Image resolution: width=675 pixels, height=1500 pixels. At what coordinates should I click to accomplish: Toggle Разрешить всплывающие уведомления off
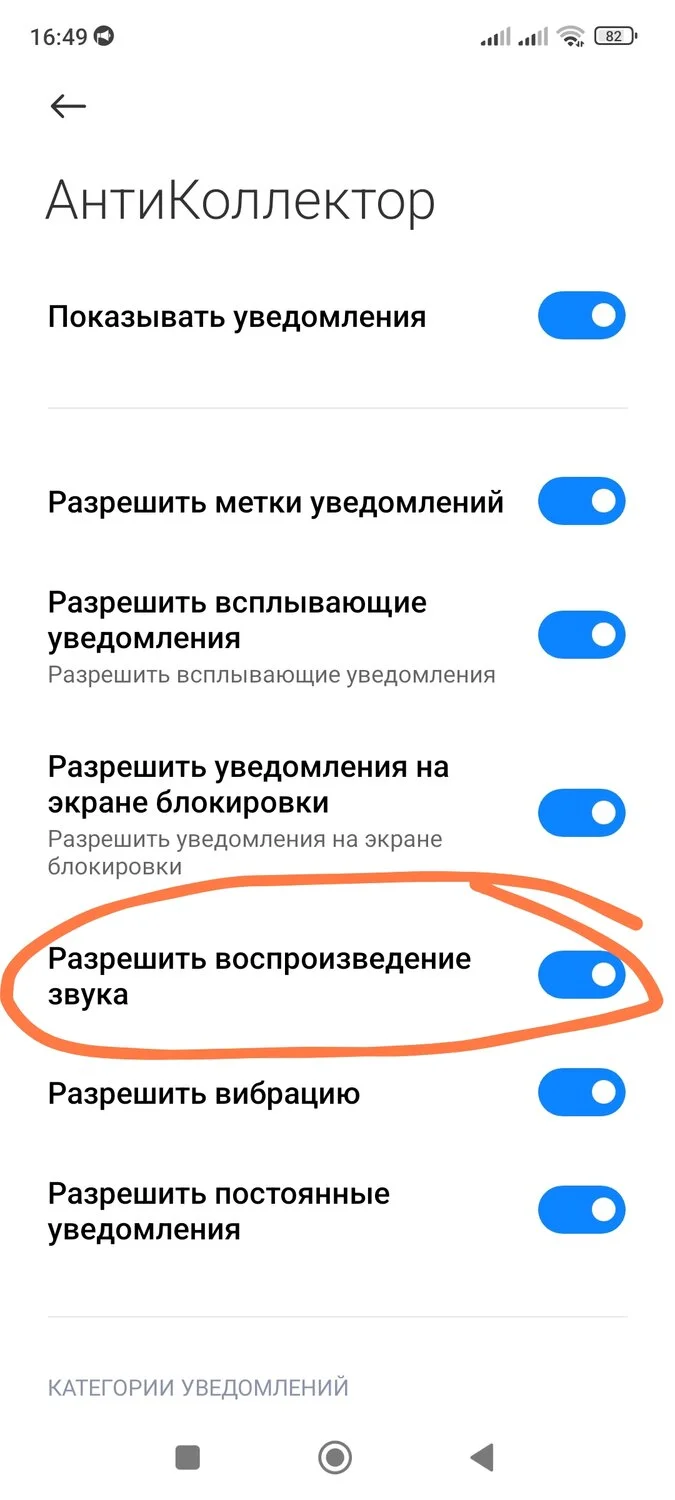[581, 636]
